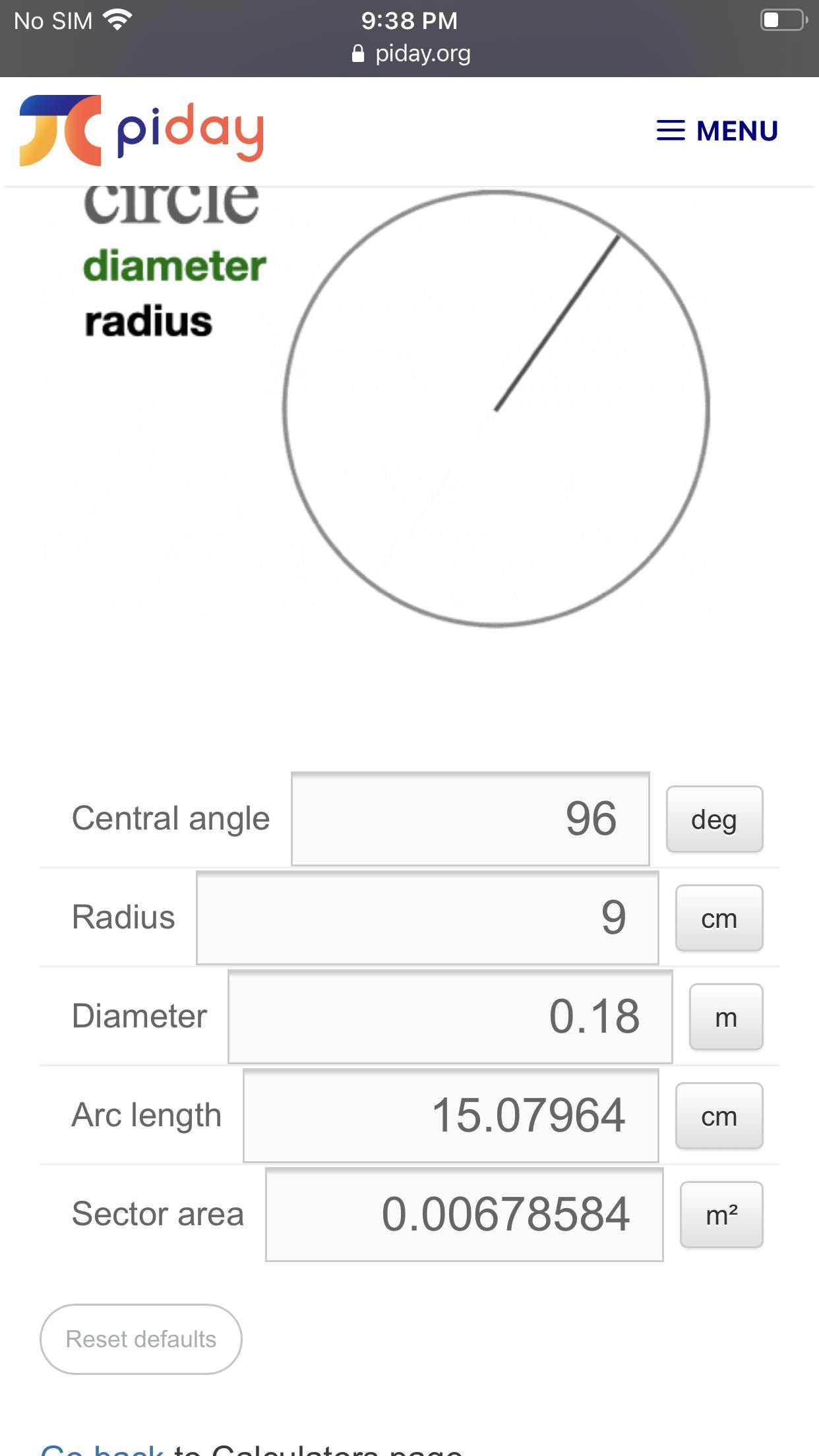Tap the Reset defaults button
Viewport: 819px width, 1456px height.
(141, 1339)
